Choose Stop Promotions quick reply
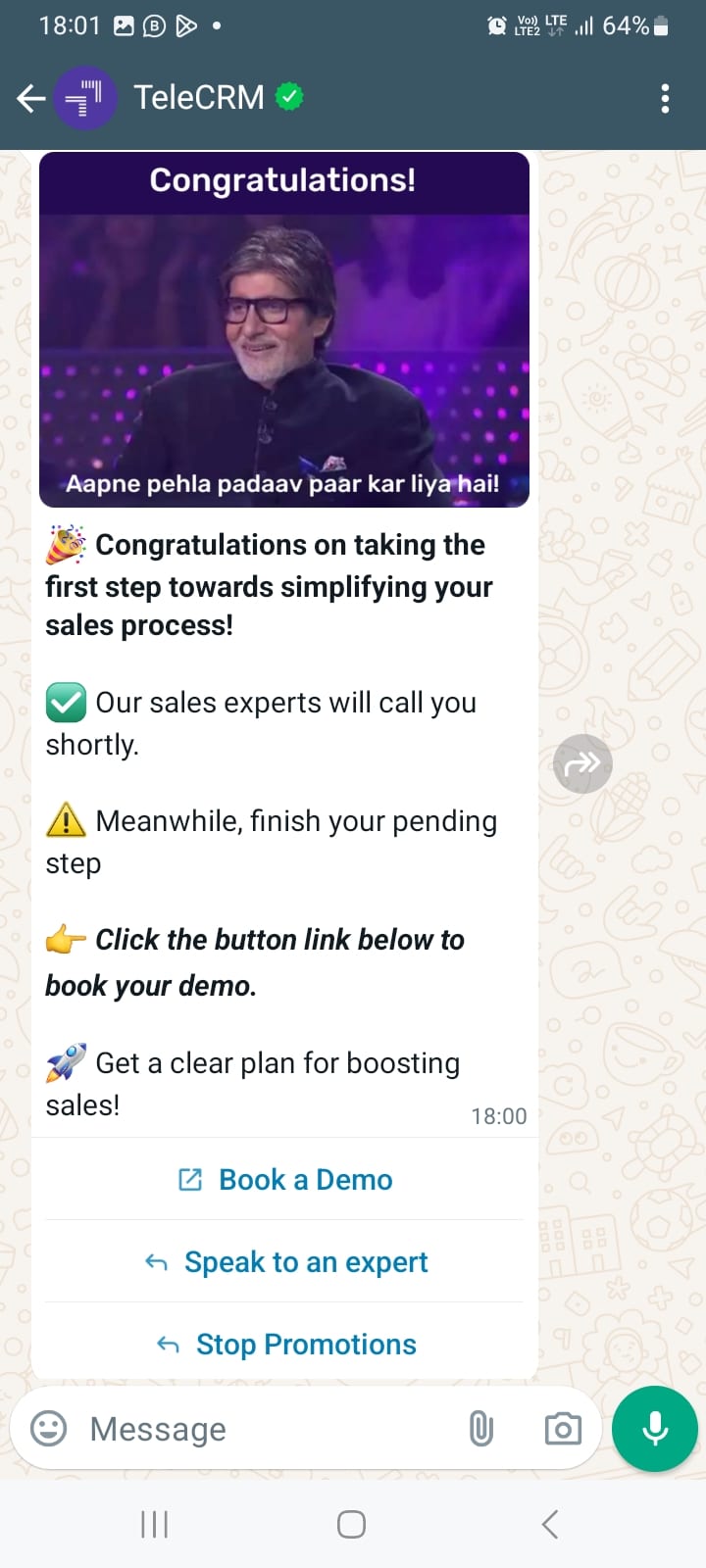 pos(284,1344)
